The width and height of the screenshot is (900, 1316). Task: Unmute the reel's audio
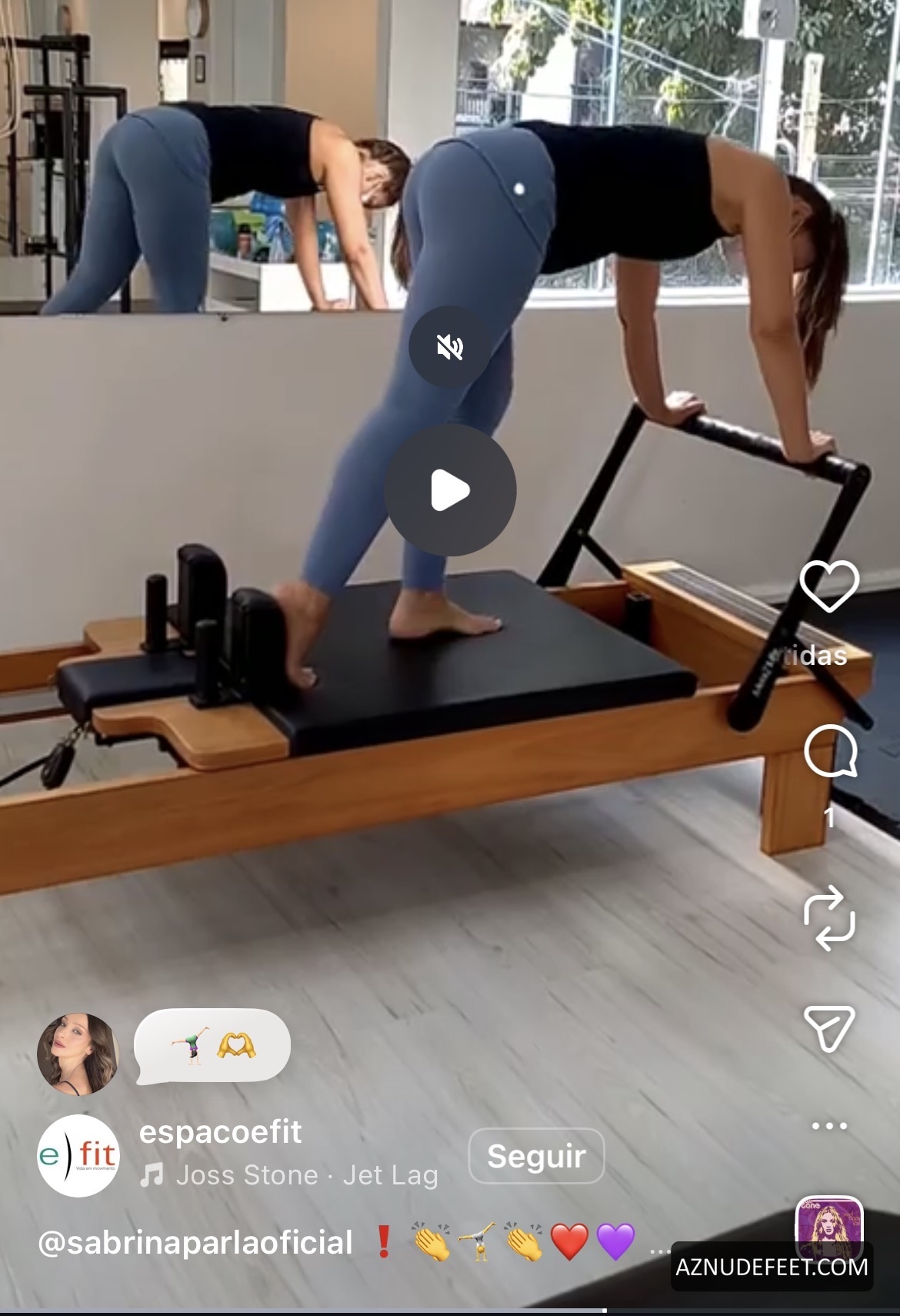click(x=450, y=346)
